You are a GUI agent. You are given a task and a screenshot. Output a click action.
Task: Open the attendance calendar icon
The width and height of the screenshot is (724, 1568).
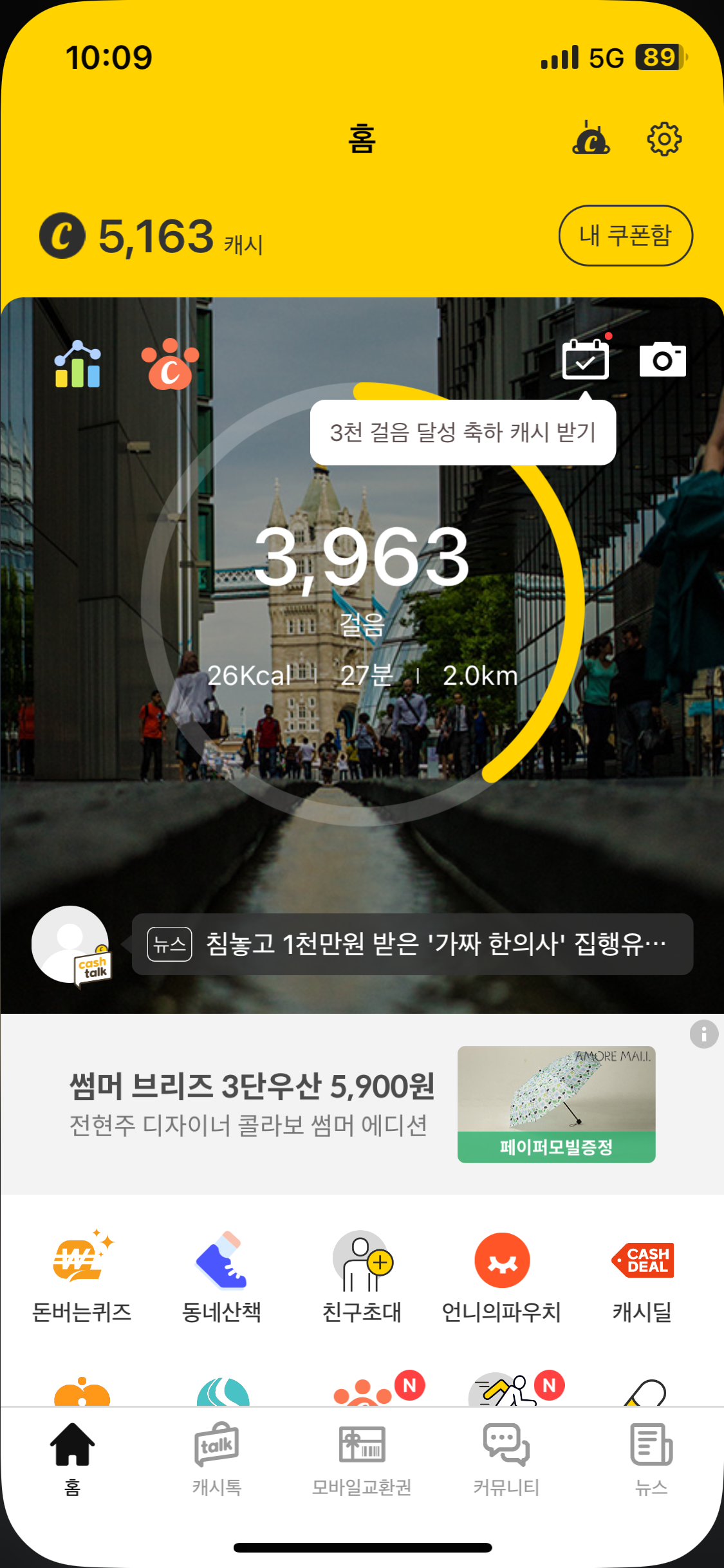click(585, 359)
